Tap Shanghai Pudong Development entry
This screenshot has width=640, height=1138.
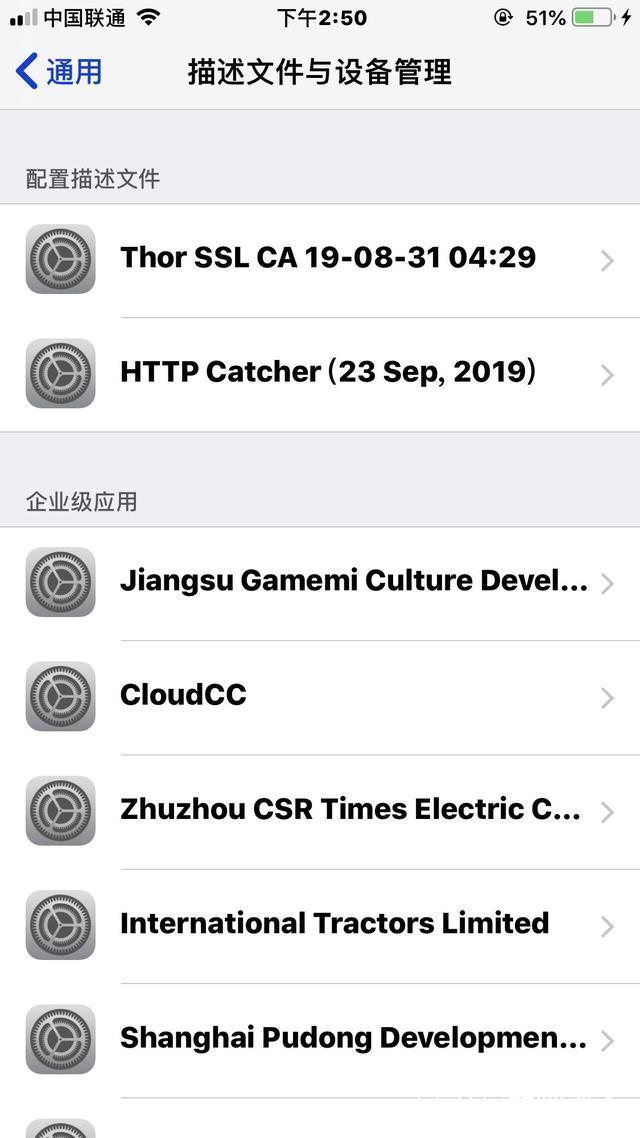(x=353, y=1038)
